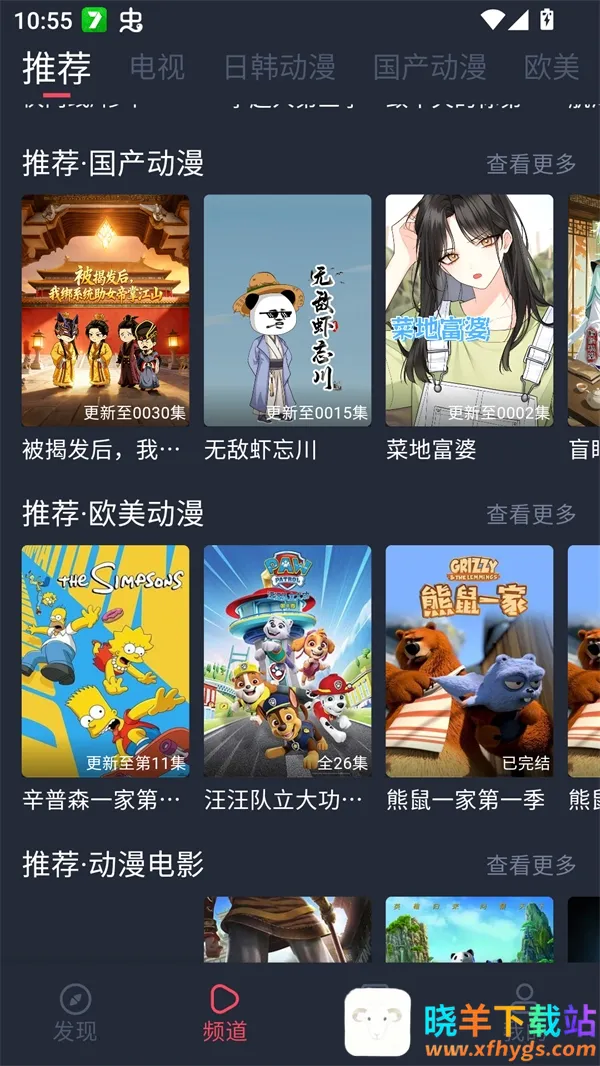Screen dimensions: 600x1066
Task: Tap 查看更多 for 推荐·国产动漫
Action: pyautogui.click(x=531, y=164)
